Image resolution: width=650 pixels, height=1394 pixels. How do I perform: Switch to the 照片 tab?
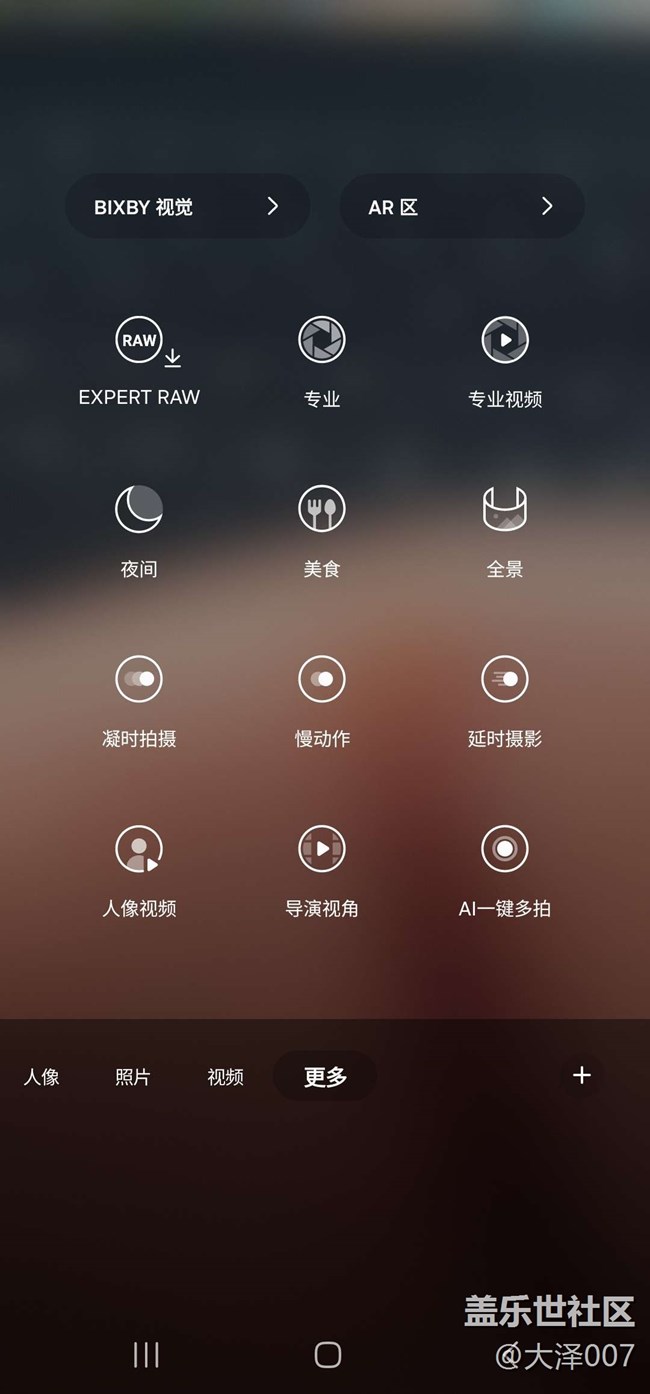coord(133,1077)
